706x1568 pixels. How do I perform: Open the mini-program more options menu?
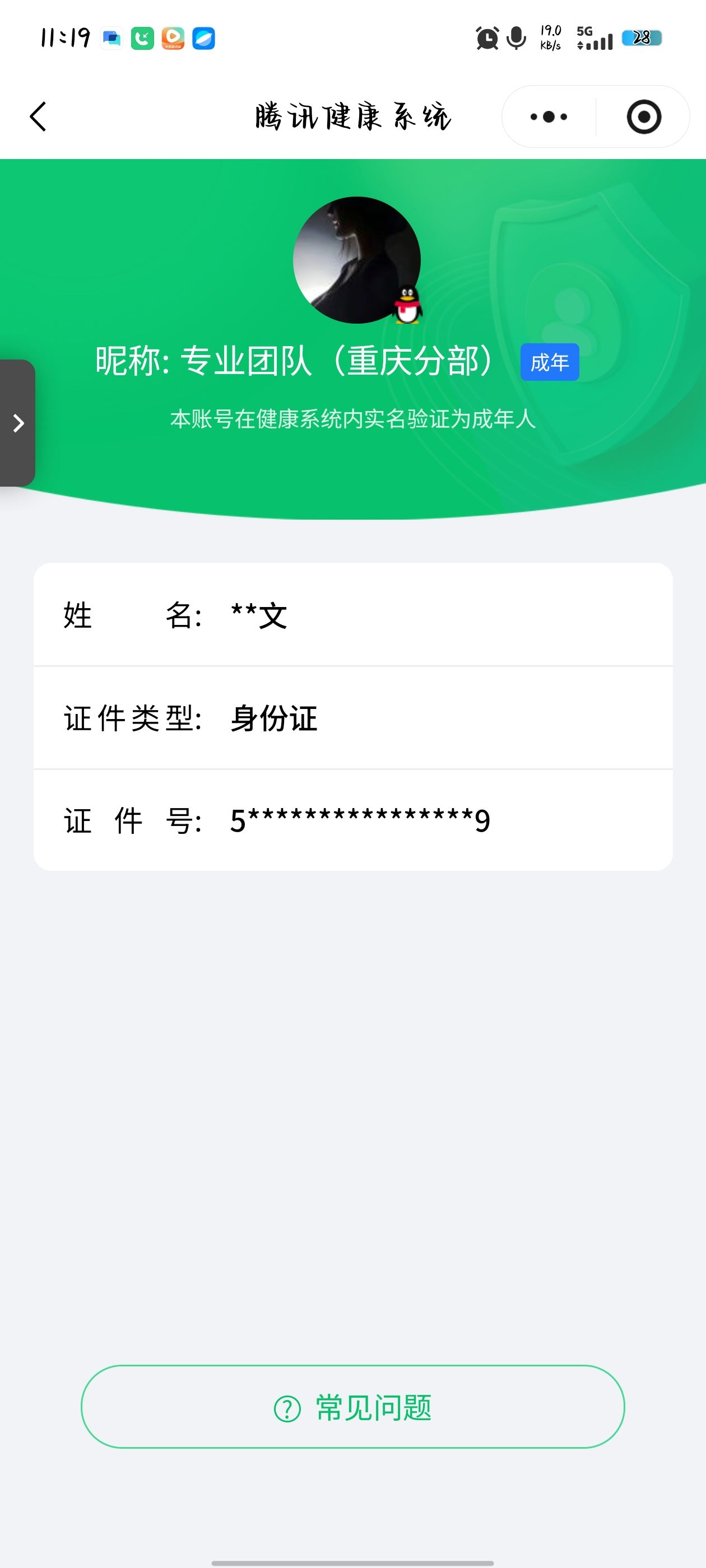click(547, 117)
